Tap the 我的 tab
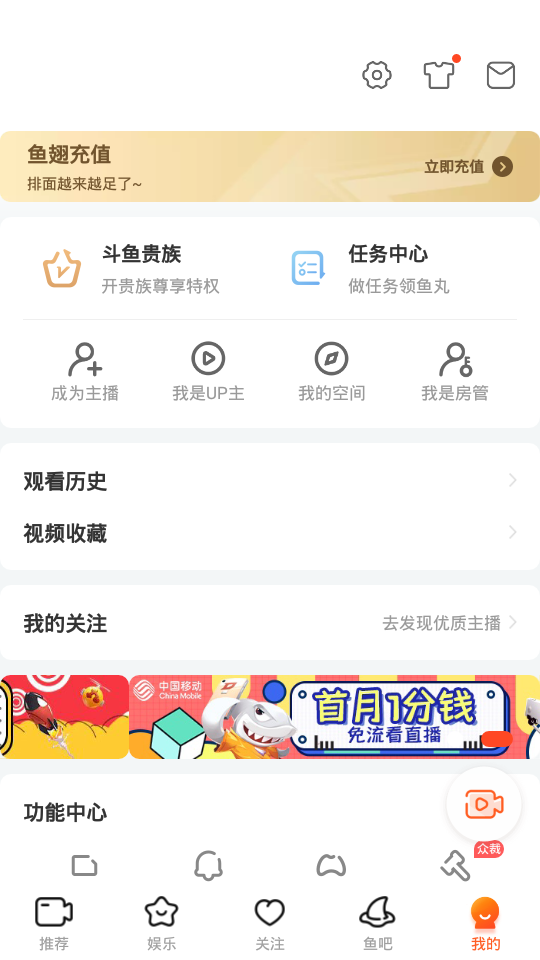This screenshot has height=960, width=540. (486, 924)
